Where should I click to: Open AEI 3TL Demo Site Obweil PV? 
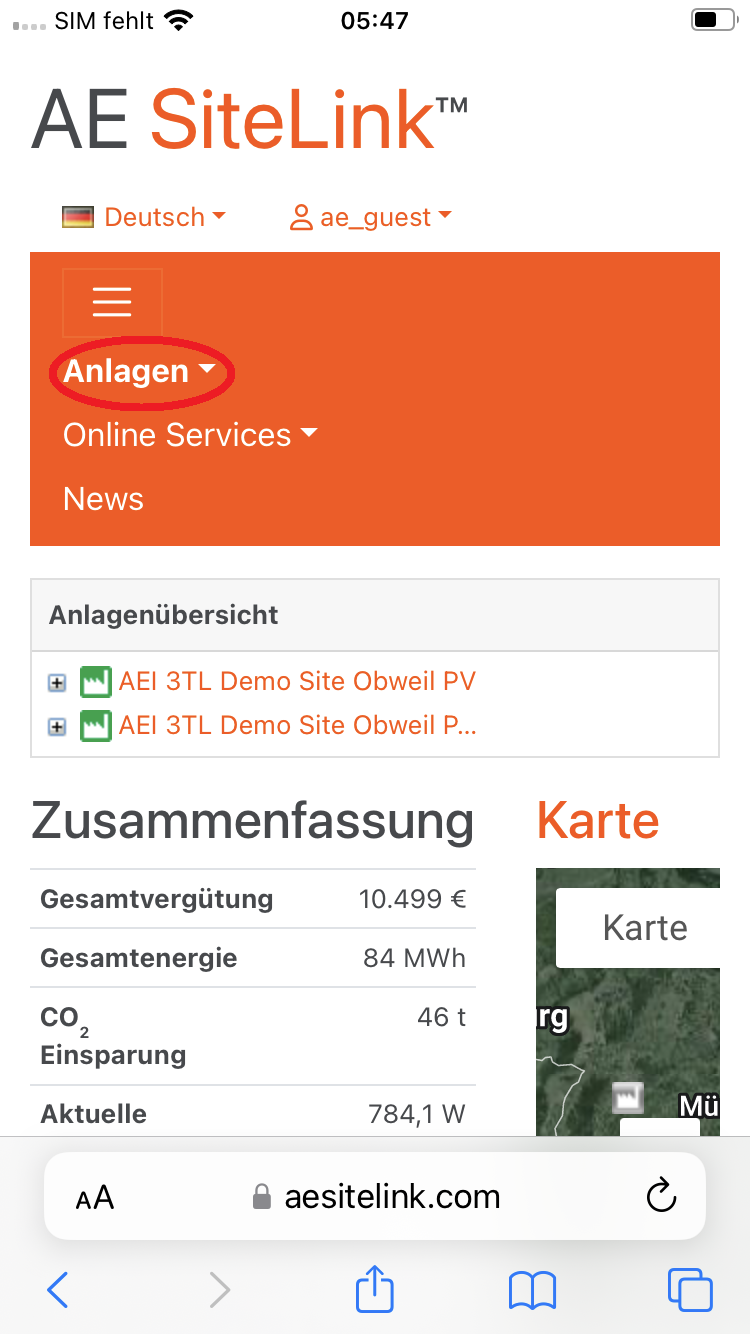[x=296, y=682]
